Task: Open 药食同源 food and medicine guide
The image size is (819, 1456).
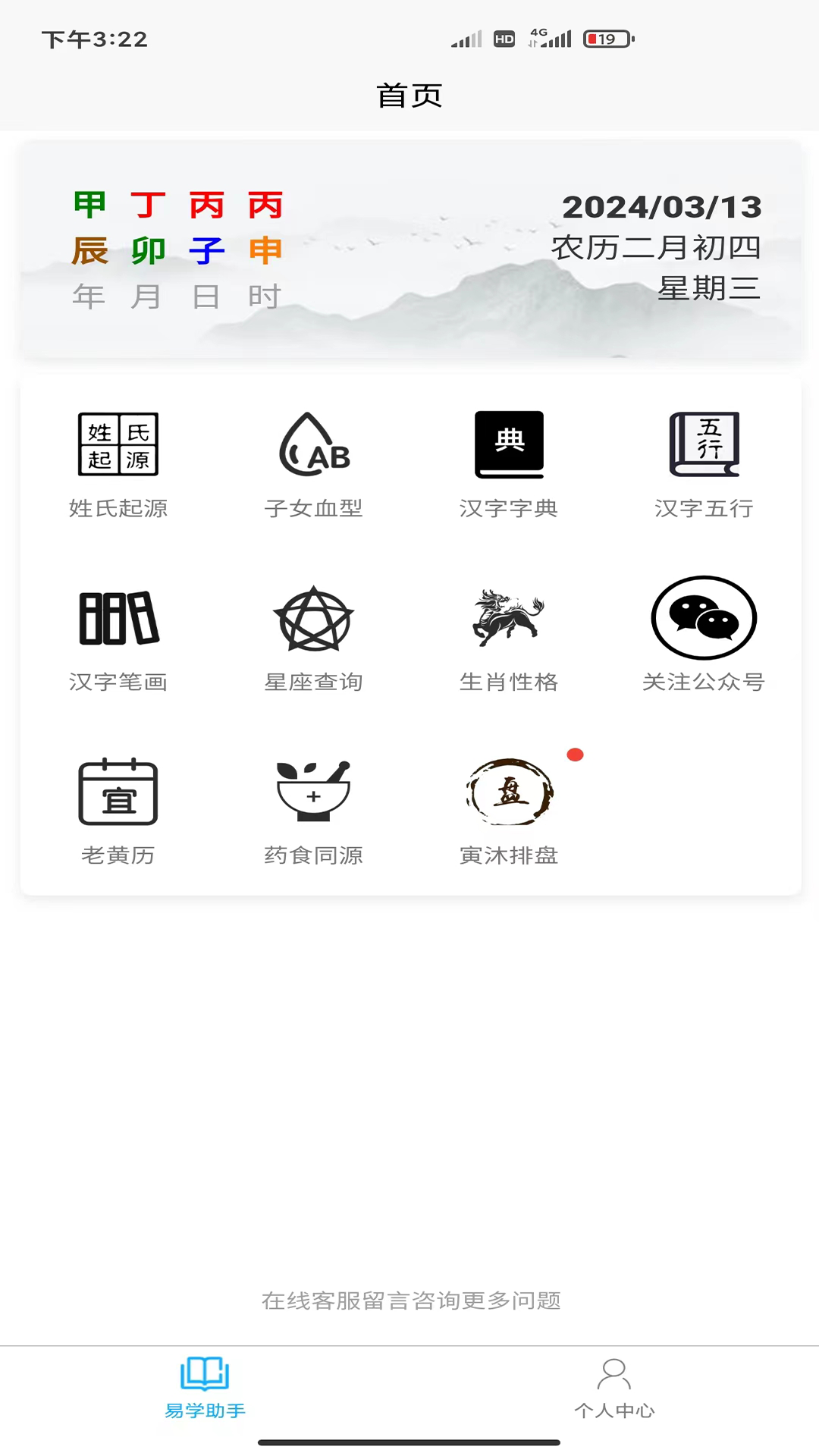Action: [314, 811]
